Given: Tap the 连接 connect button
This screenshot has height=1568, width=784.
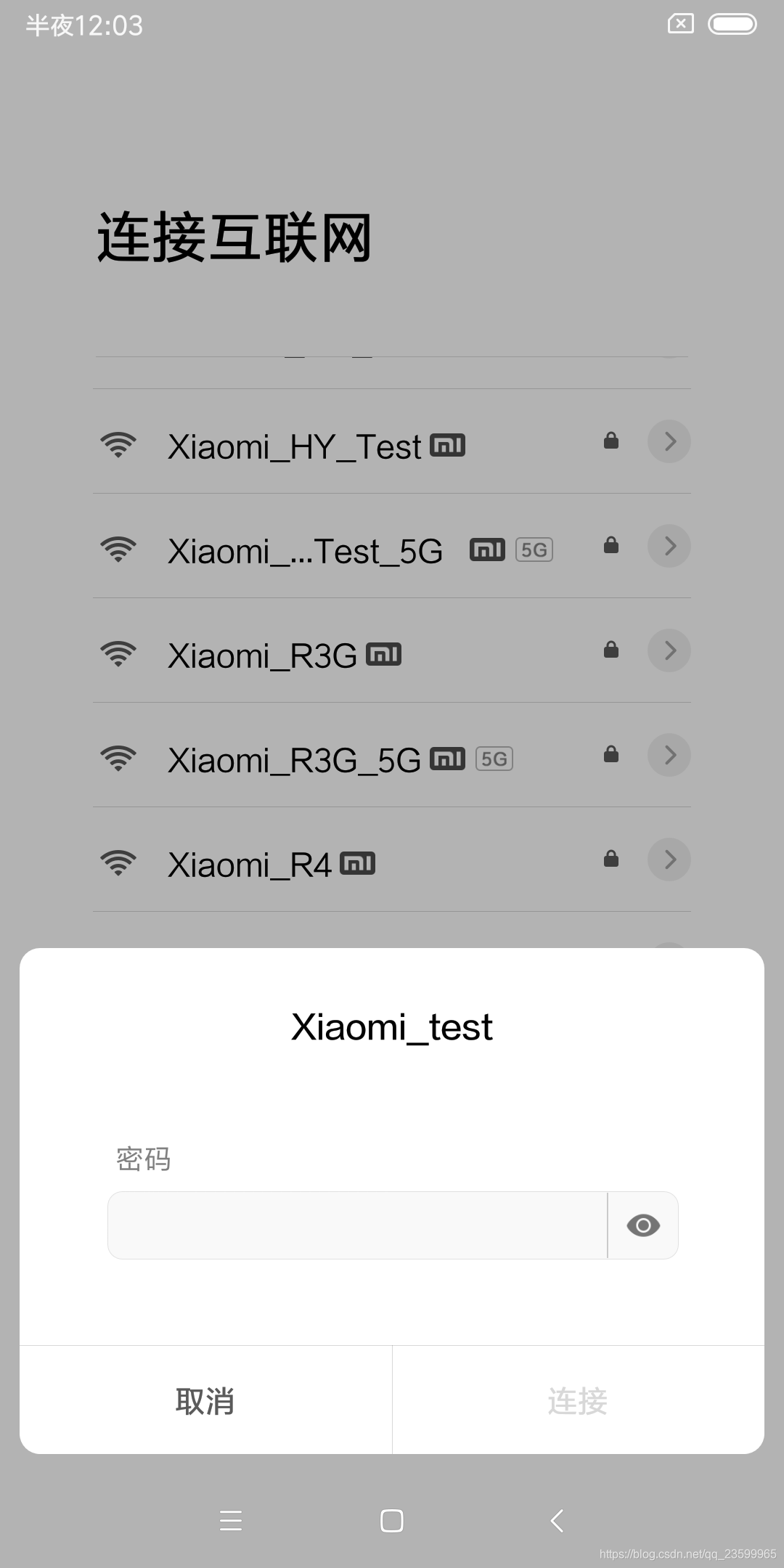Looking at the screenshot, I should (x=578, y=1400).
